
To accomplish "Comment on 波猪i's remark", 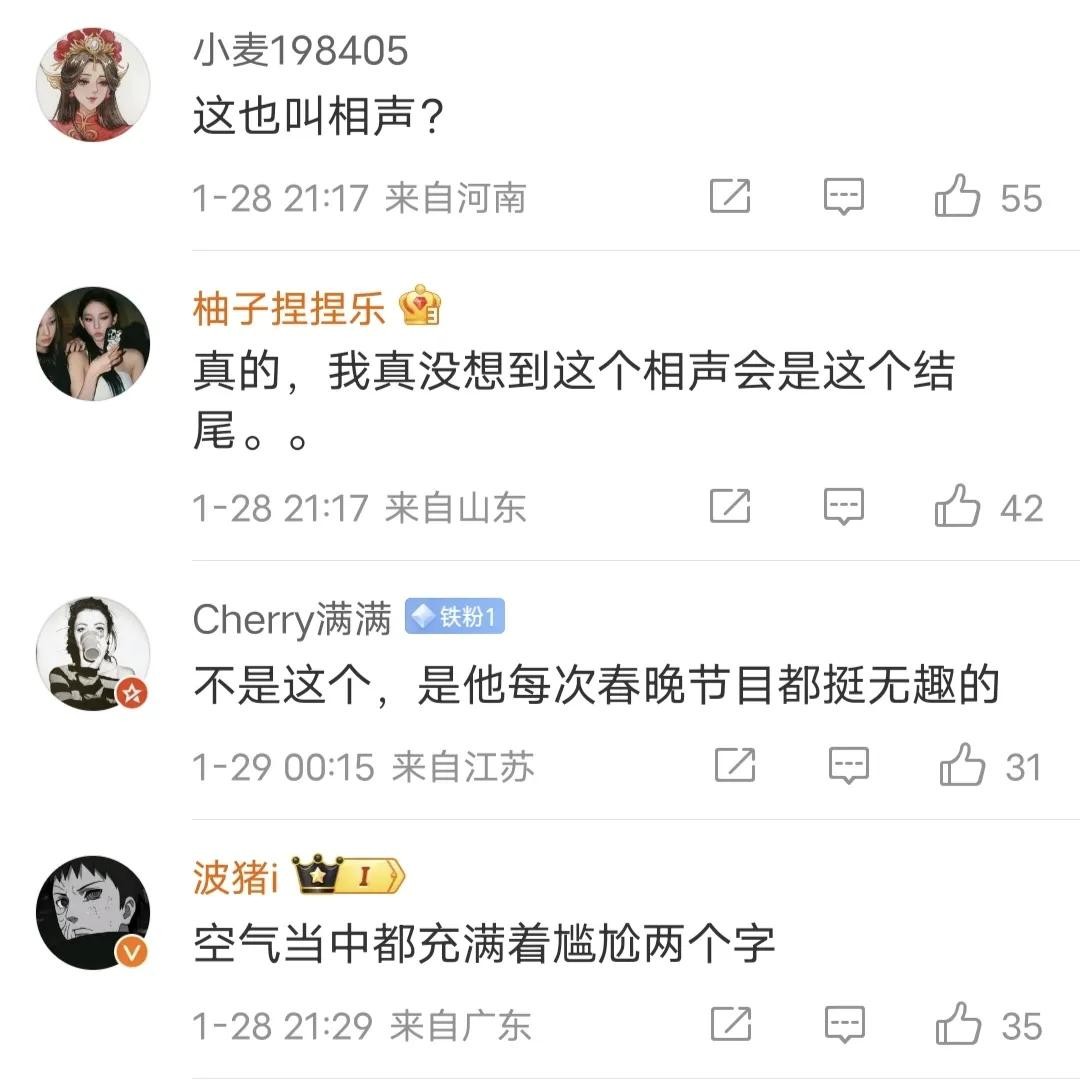I will coord(843,1025).
